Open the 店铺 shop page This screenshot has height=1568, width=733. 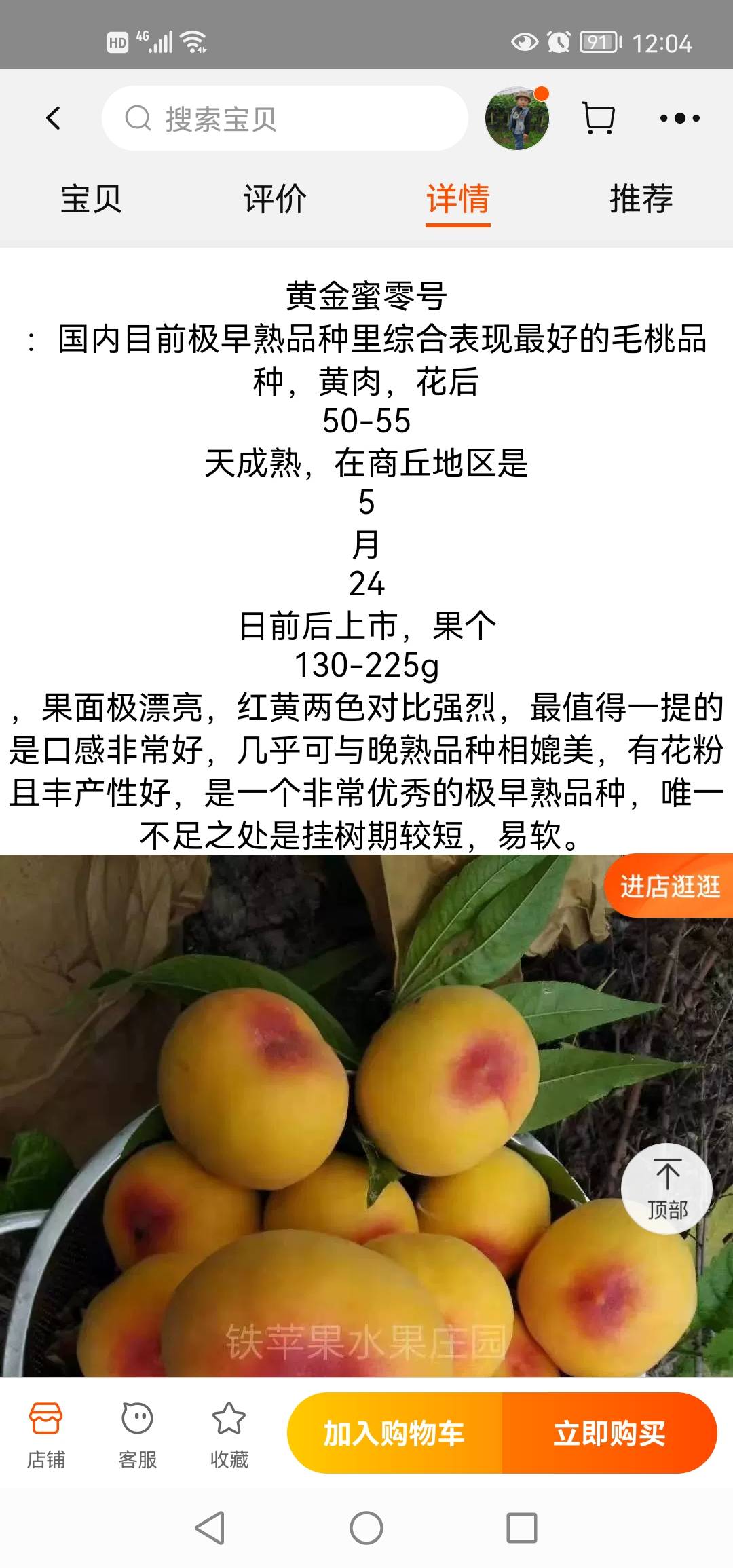pos(45,1435)
